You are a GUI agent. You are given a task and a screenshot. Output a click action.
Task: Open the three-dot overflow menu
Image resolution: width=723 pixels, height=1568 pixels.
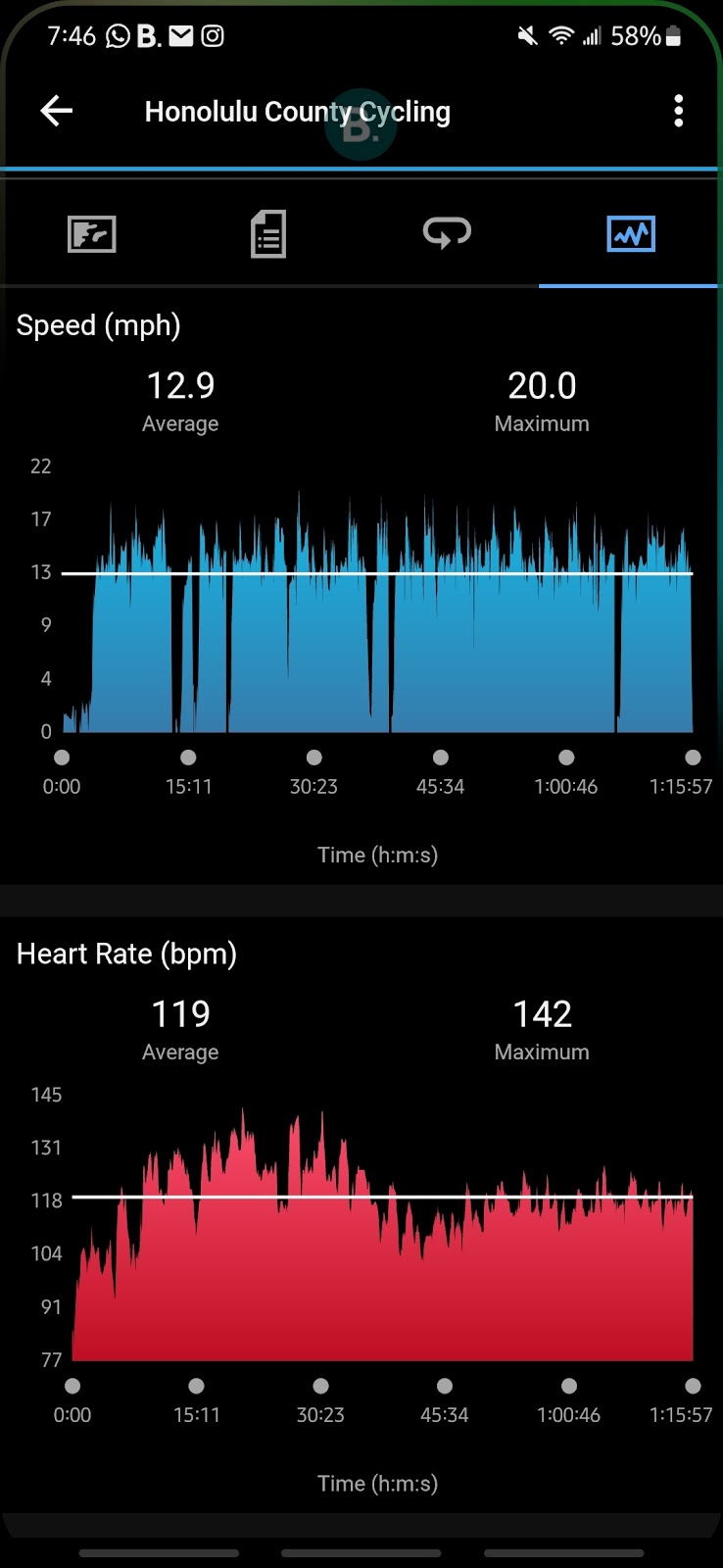point(678,112)
